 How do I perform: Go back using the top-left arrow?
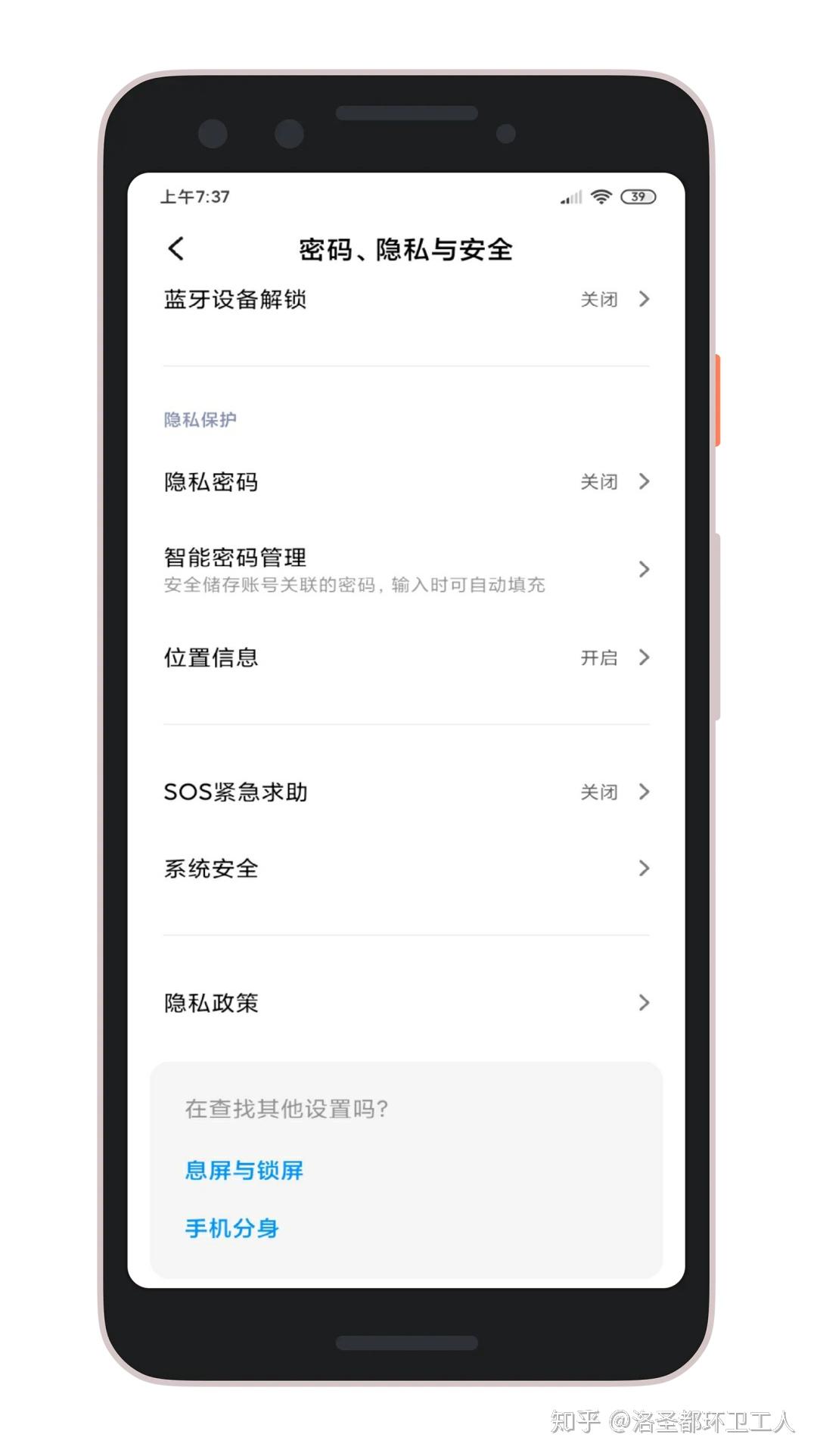176,248
